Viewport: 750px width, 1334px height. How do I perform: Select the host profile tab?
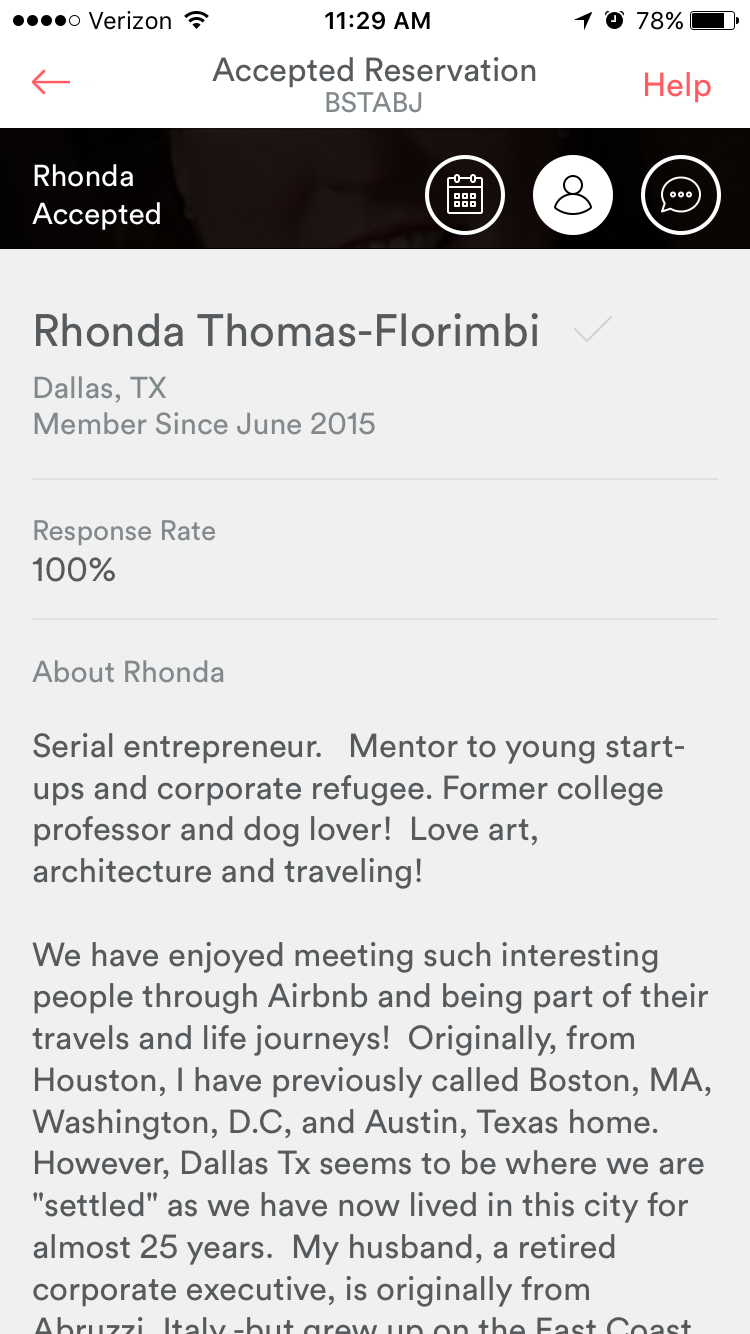(573, 195)
